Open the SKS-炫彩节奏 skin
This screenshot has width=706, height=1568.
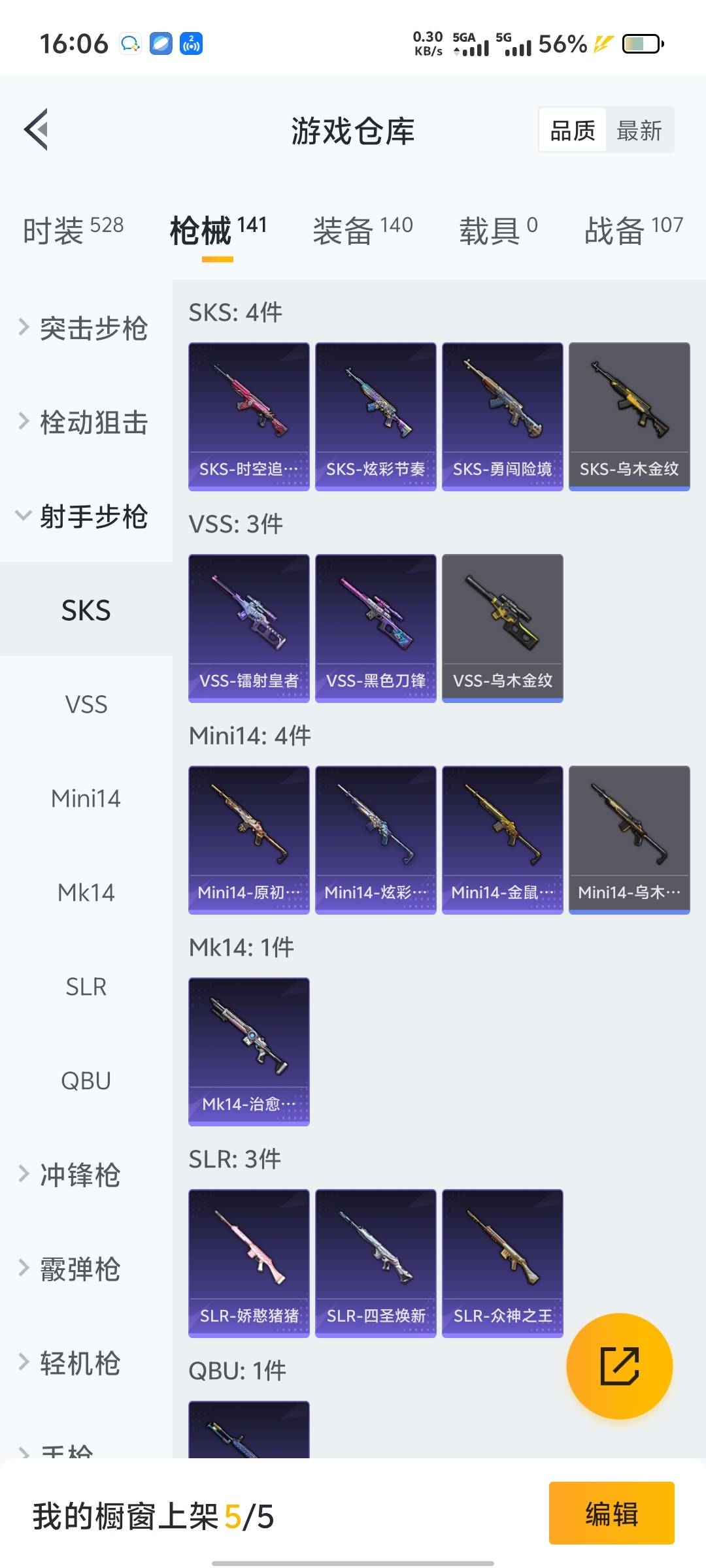tap(375, 416)
